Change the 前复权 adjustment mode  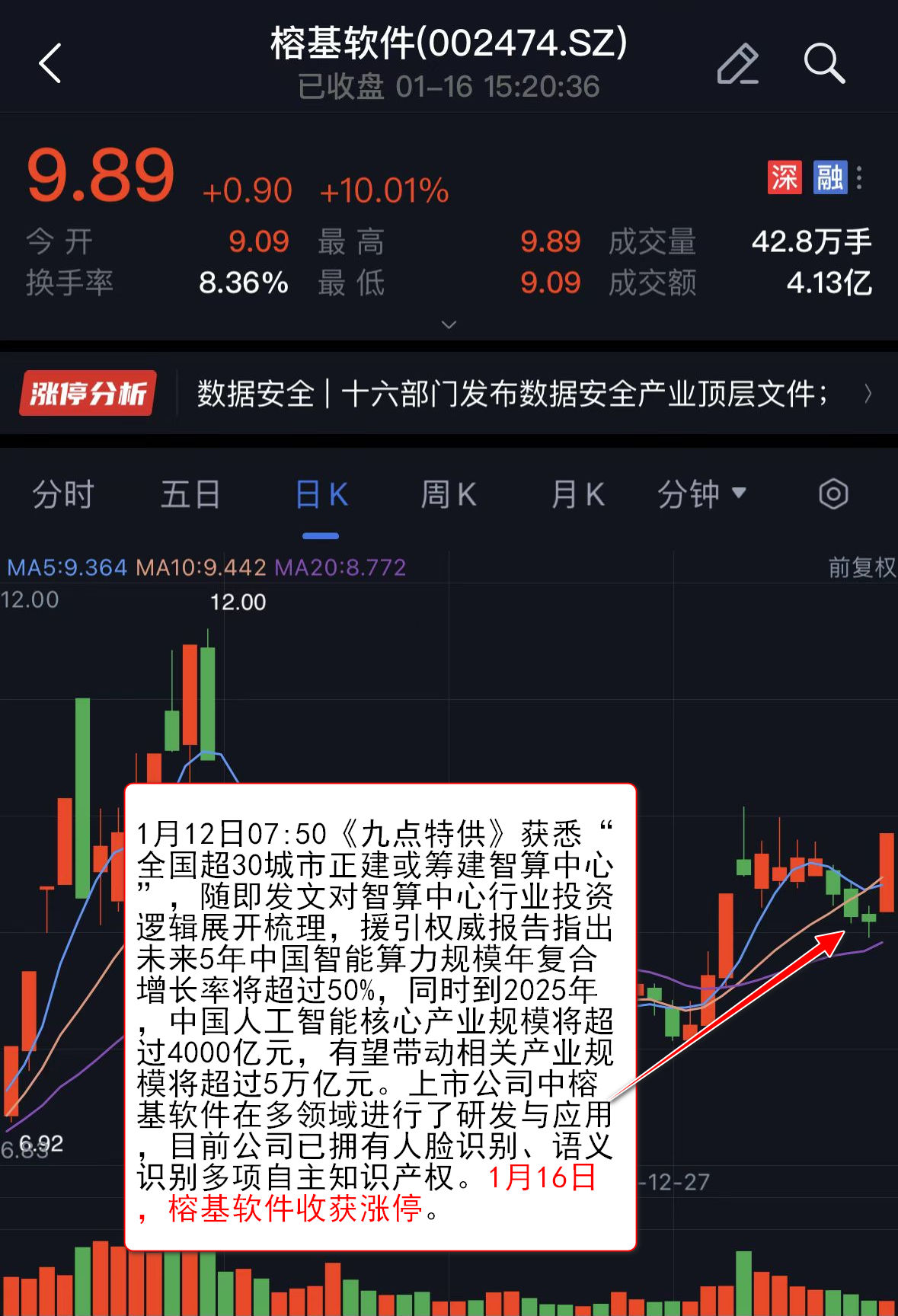coord(861,567)
